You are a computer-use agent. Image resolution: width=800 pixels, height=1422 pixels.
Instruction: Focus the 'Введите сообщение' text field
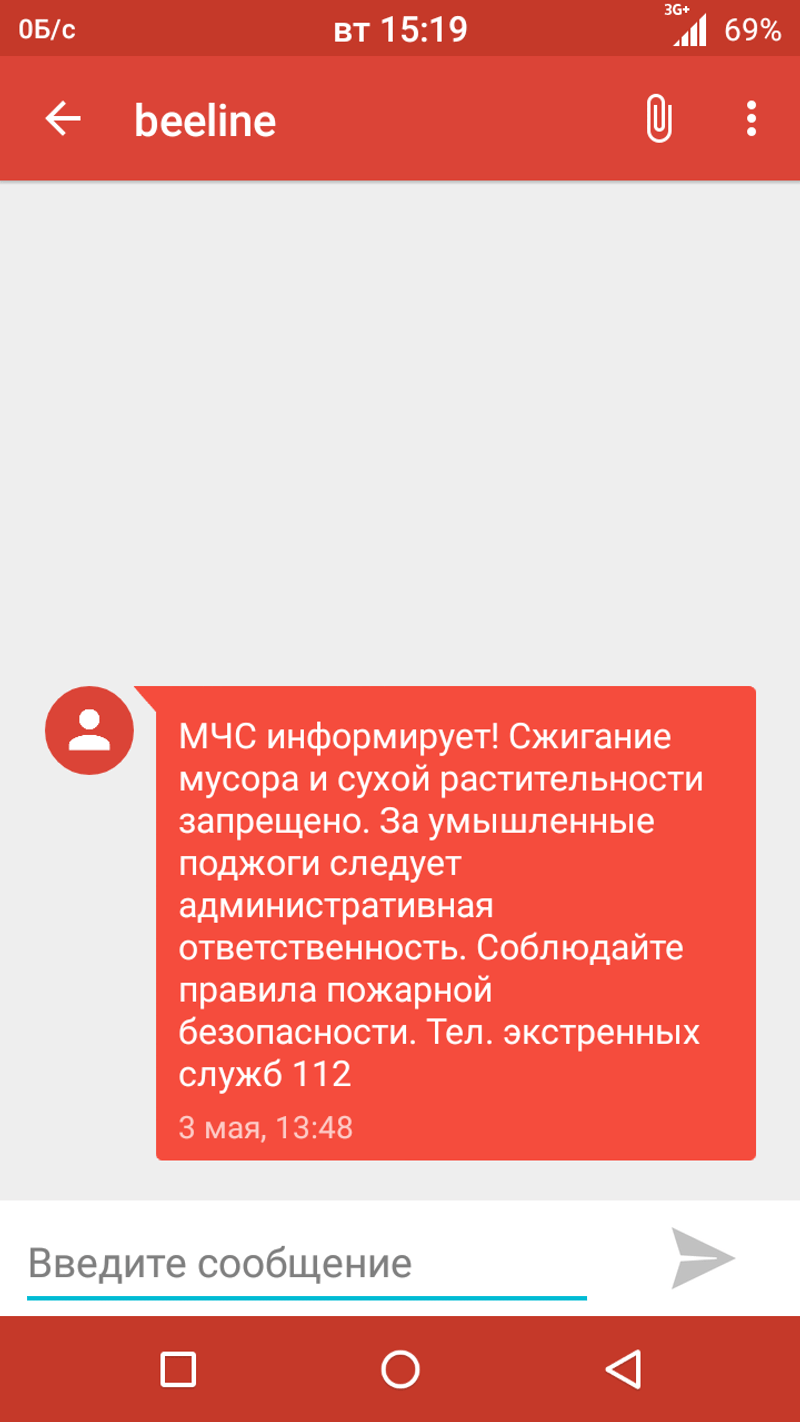point(306,1264)
